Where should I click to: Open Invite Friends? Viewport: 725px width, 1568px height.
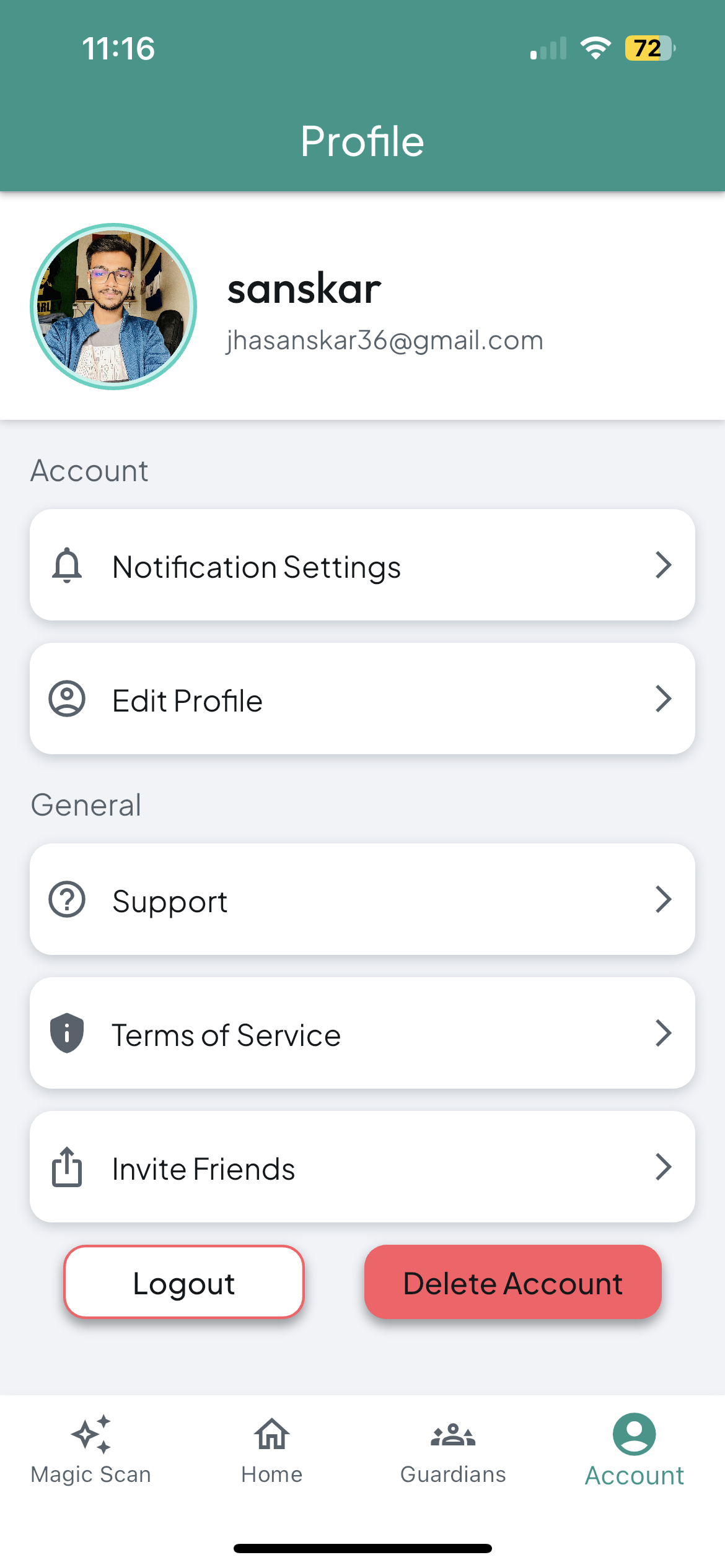coord(362,1167)
